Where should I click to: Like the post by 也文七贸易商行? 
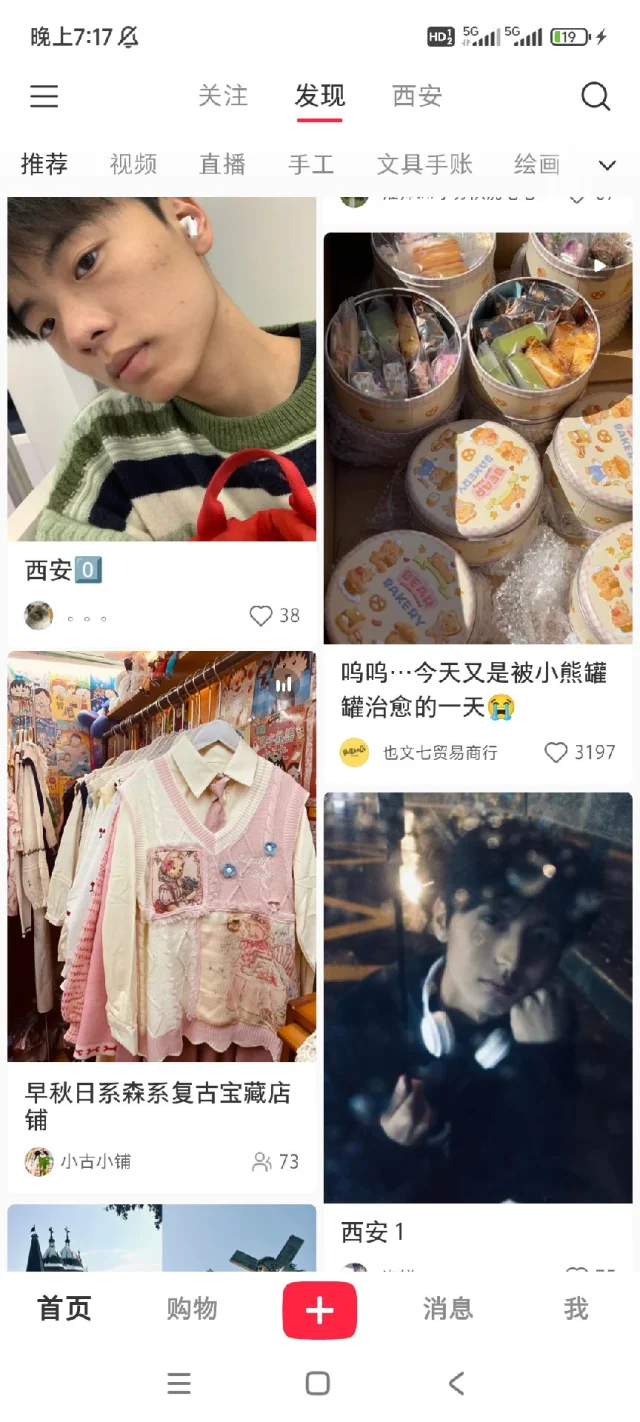coord(557,752)
